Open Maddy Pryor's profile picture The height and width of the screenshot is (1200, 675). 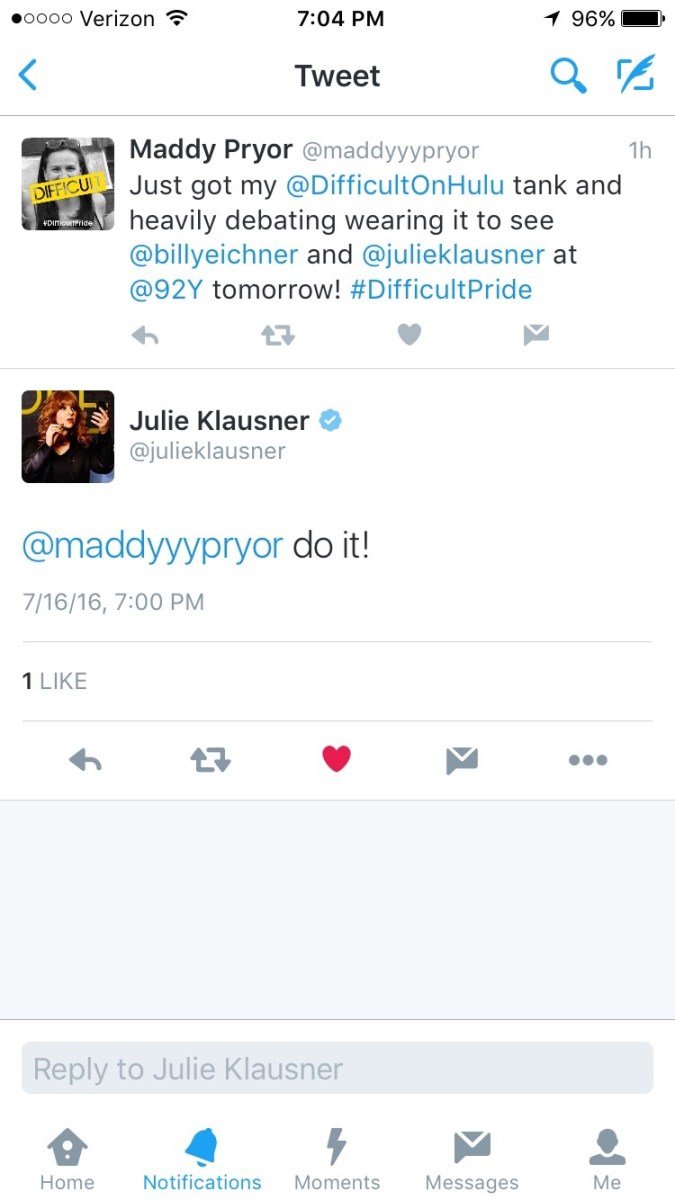pyautogui.click(x=68, y=184)
